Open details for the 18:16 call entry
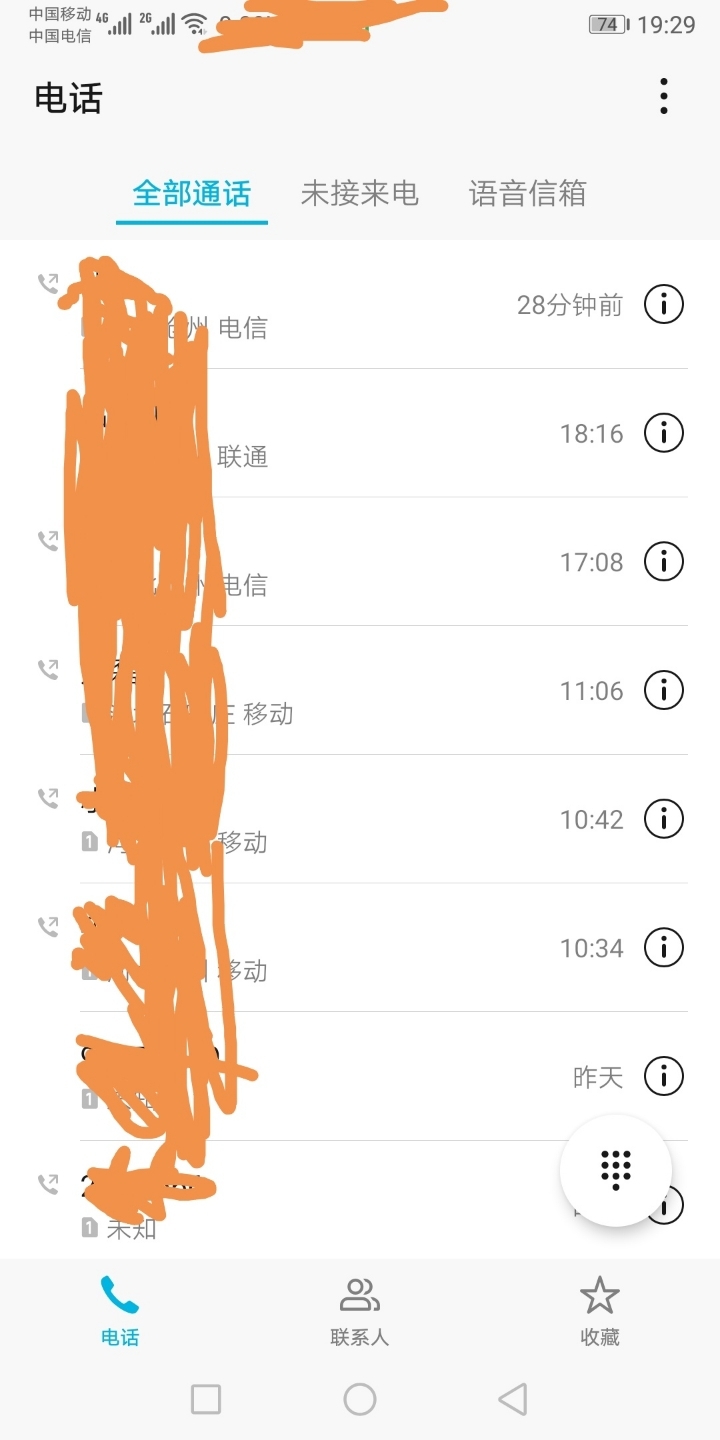Viewport: 720px width, 1440px height. click(x=662, y=432)
